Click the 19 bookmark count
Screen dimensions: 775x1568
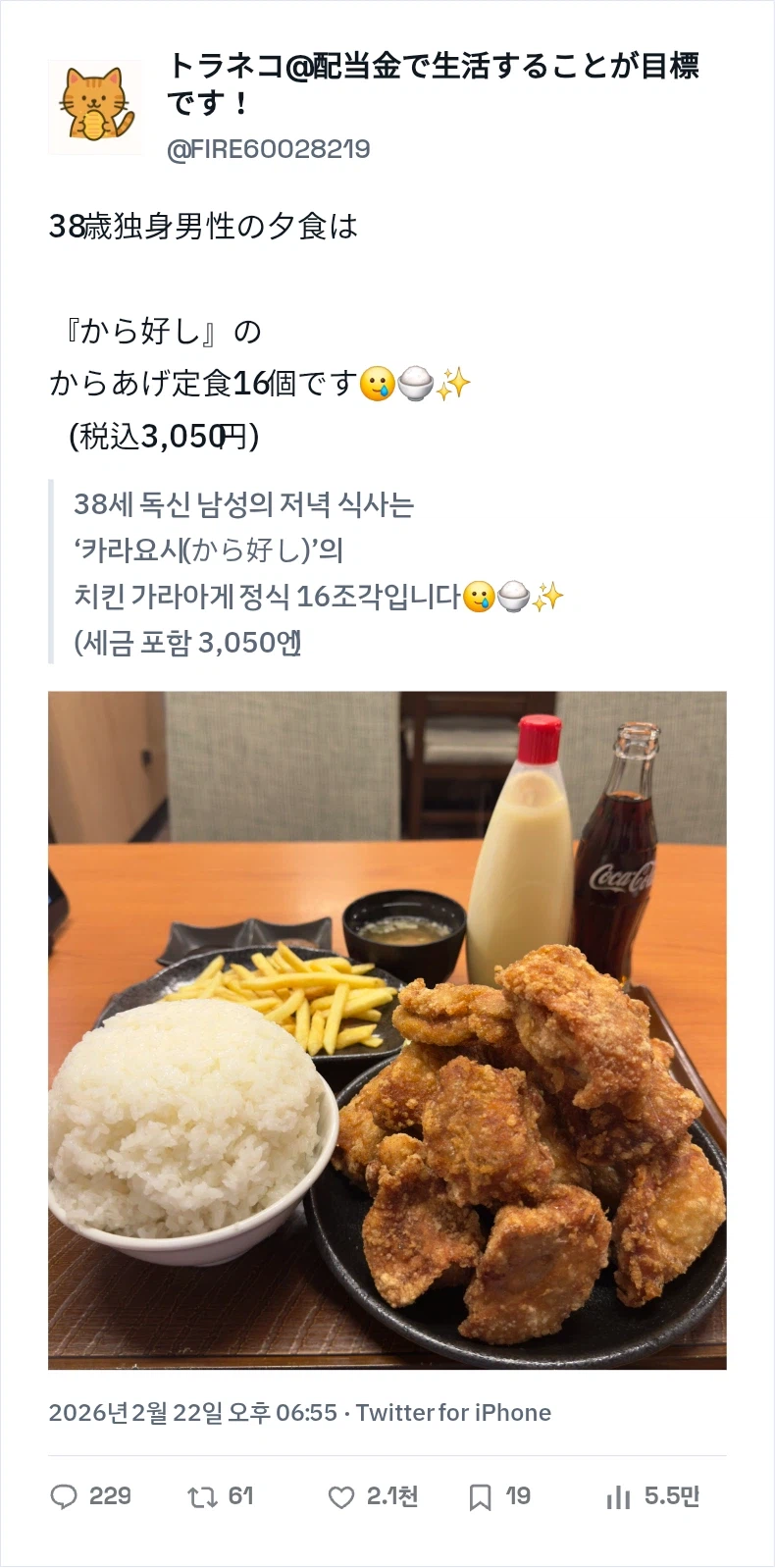point(517,1496)
